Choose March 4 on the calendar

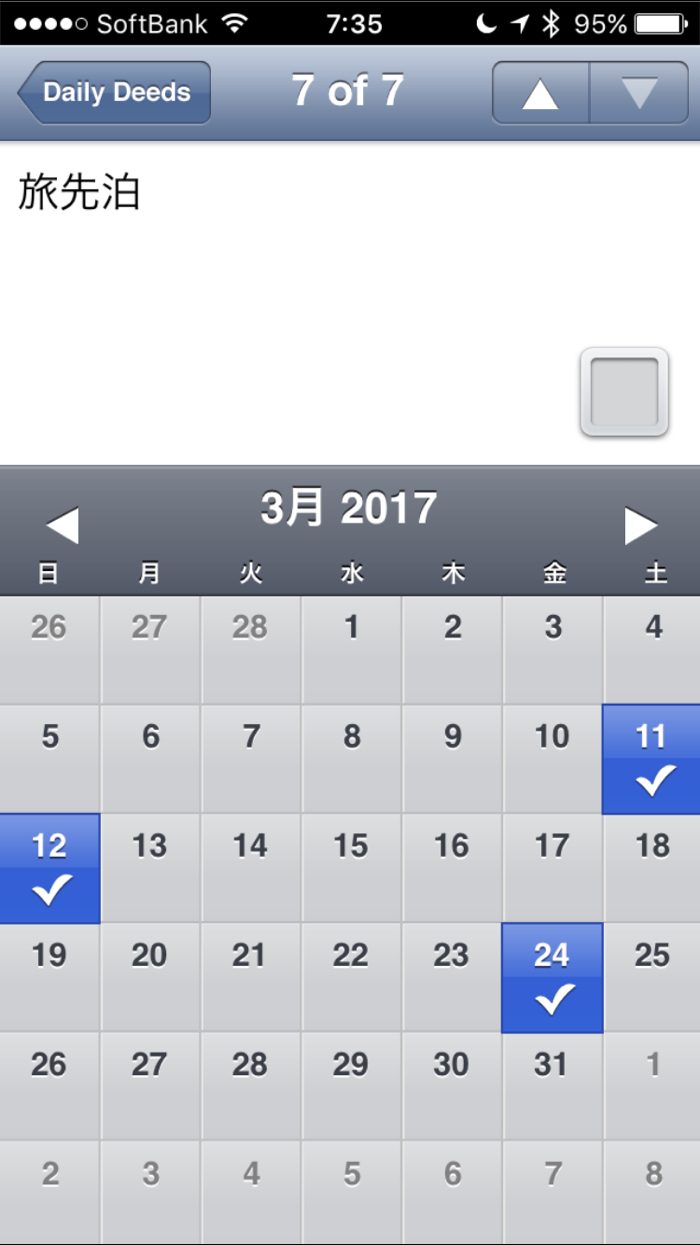point(652,650)
